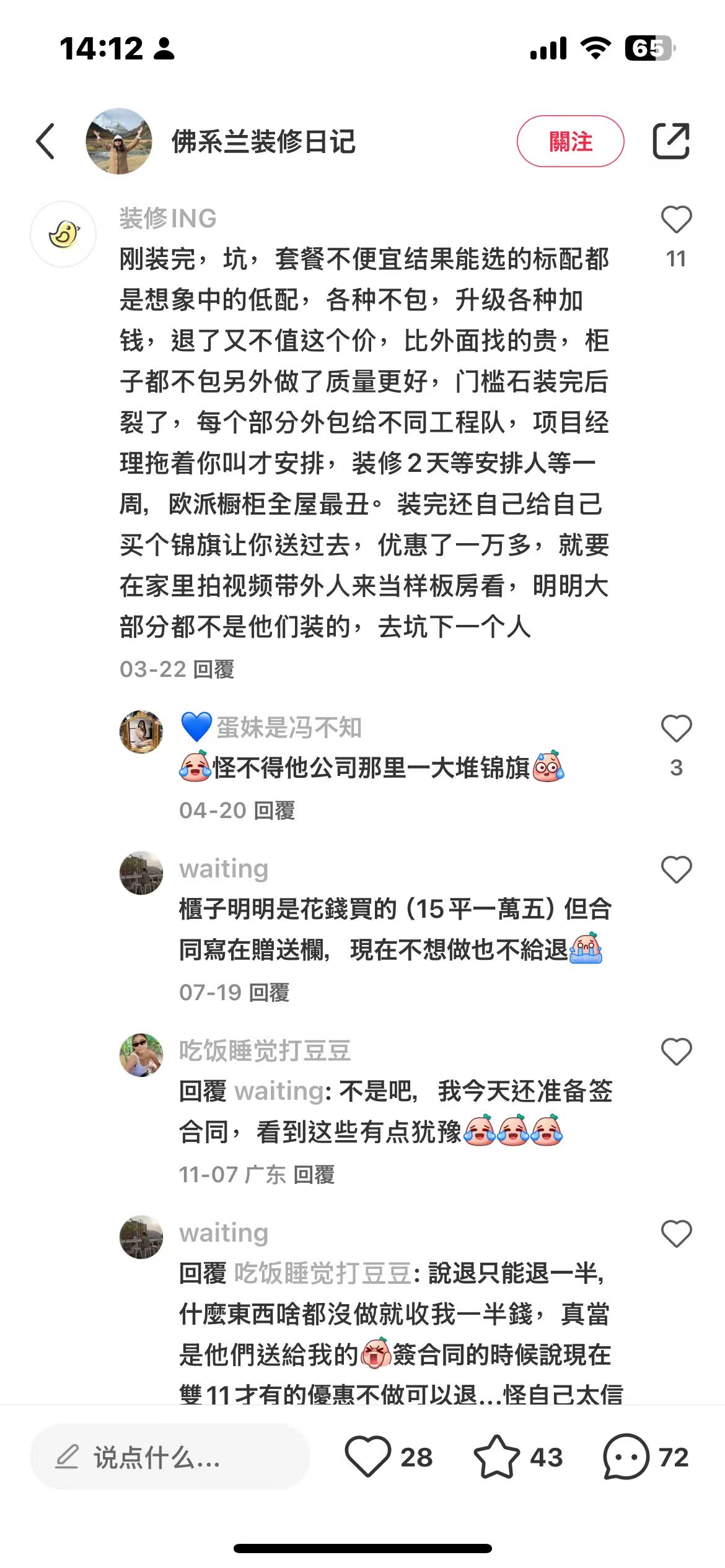Reply to the 11-07 广东 comment
Viewport: 725px width, 1568px height.
314,1175
